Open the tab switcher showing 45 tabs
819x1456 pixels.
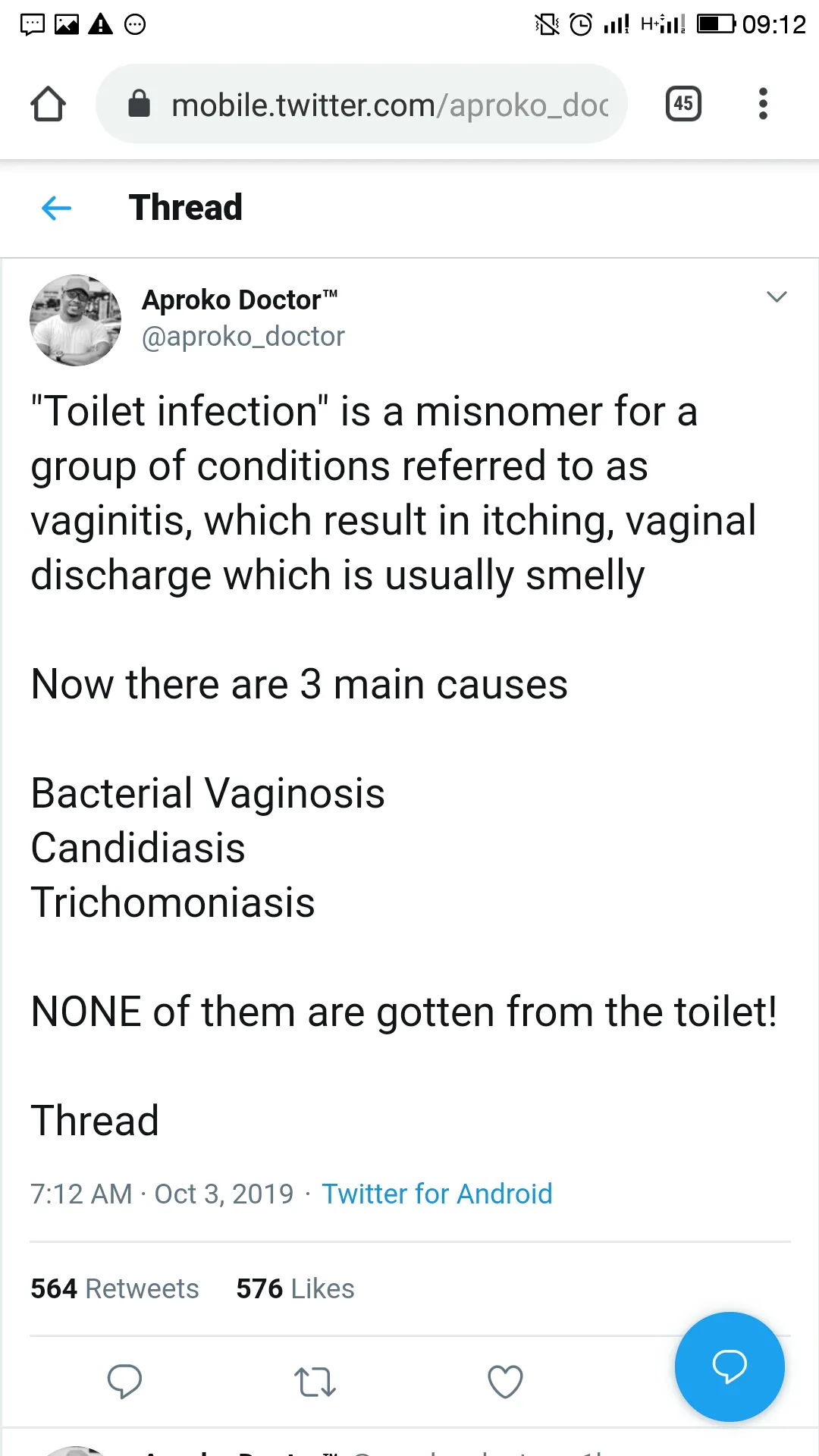click(682, 103)
